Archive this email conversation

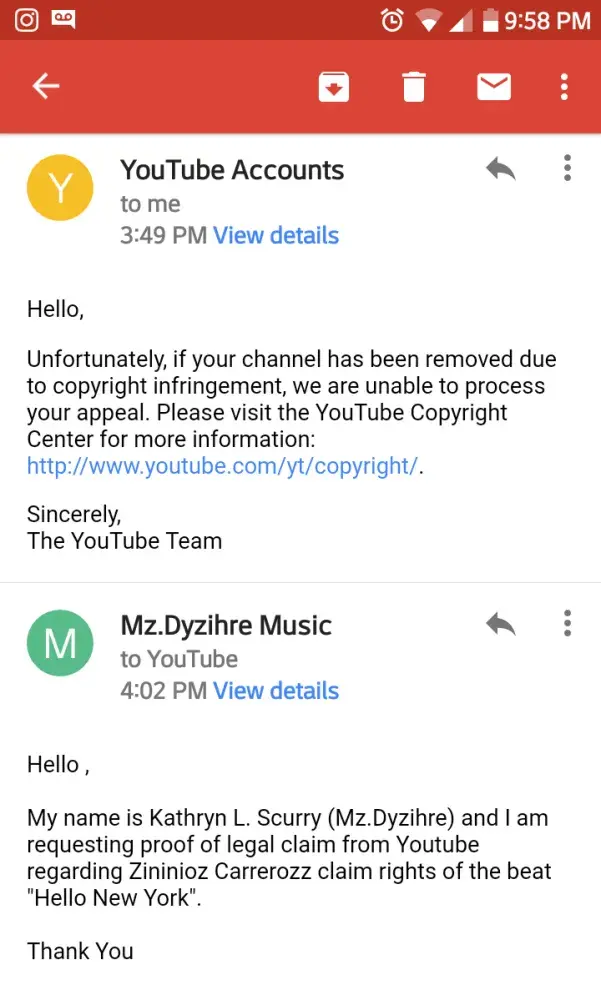tap(333, 87)
